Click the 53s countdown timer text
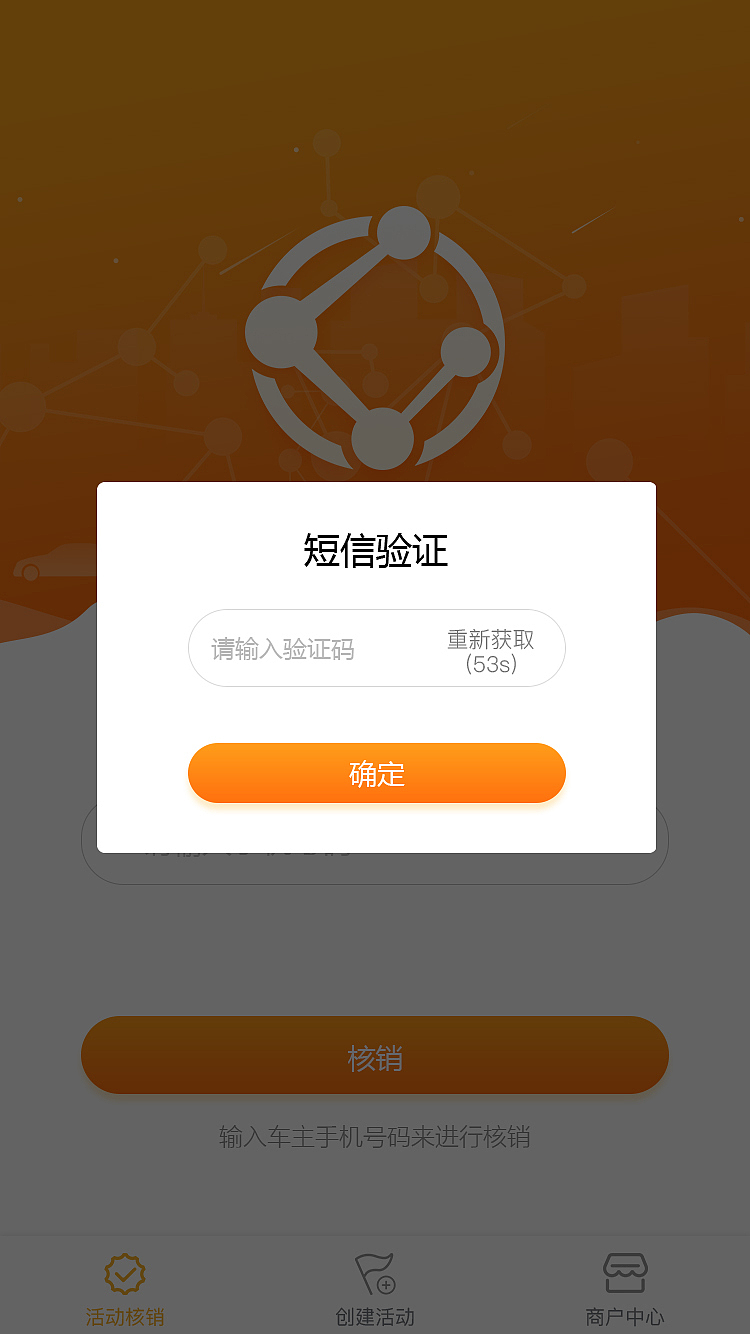 489,665
